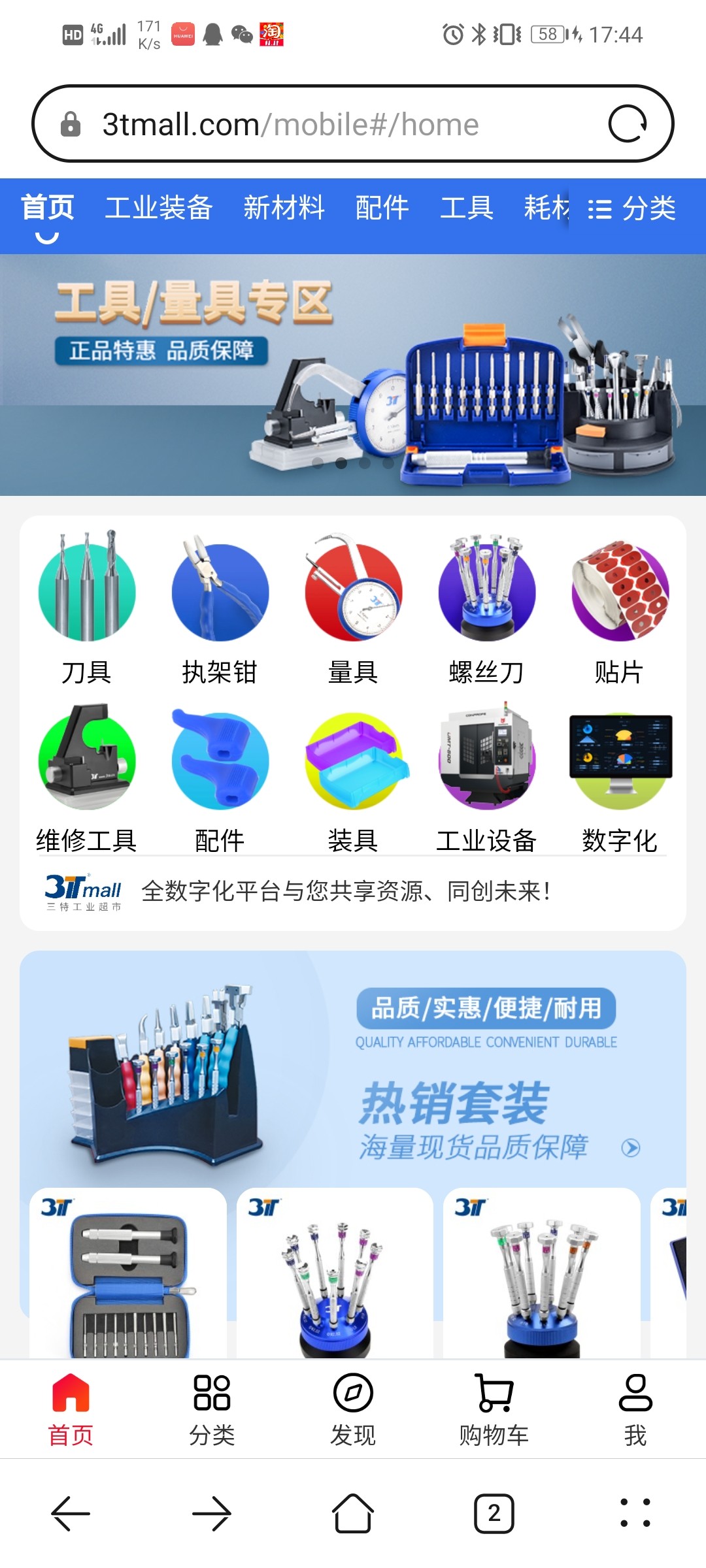This screenshot has width=706, height=1568.
Task: Open the 贴片 category
Action: [620, 606]
